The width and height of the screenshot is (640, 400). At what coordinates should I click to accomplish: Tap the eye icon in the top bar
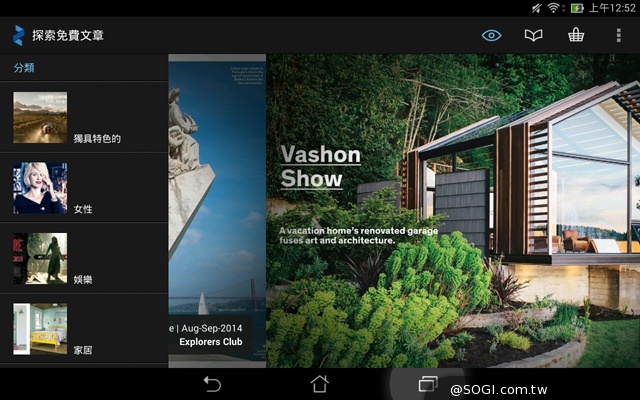(491, 36)
